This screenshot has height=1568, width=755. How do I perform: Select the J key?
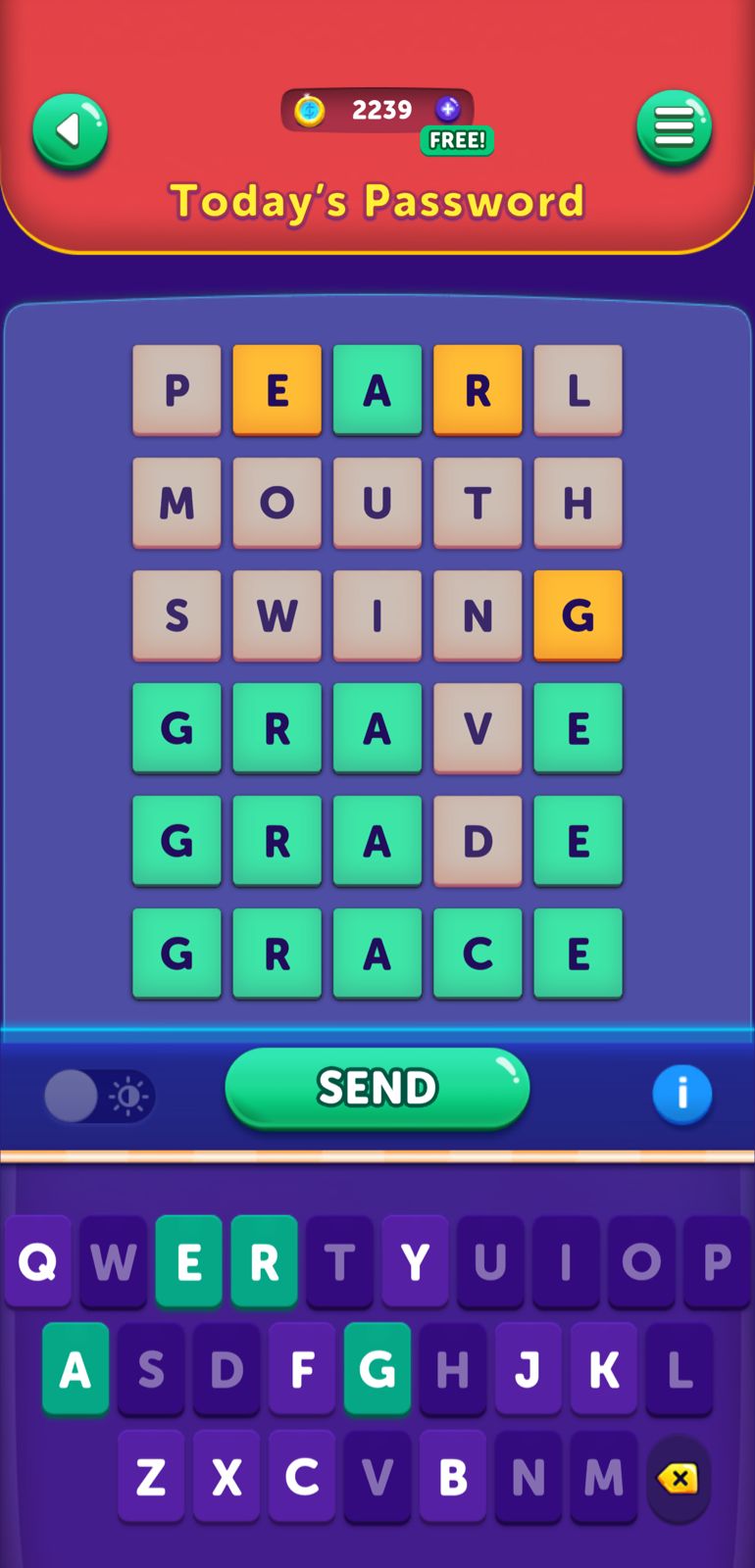[x=528, y=1370]
